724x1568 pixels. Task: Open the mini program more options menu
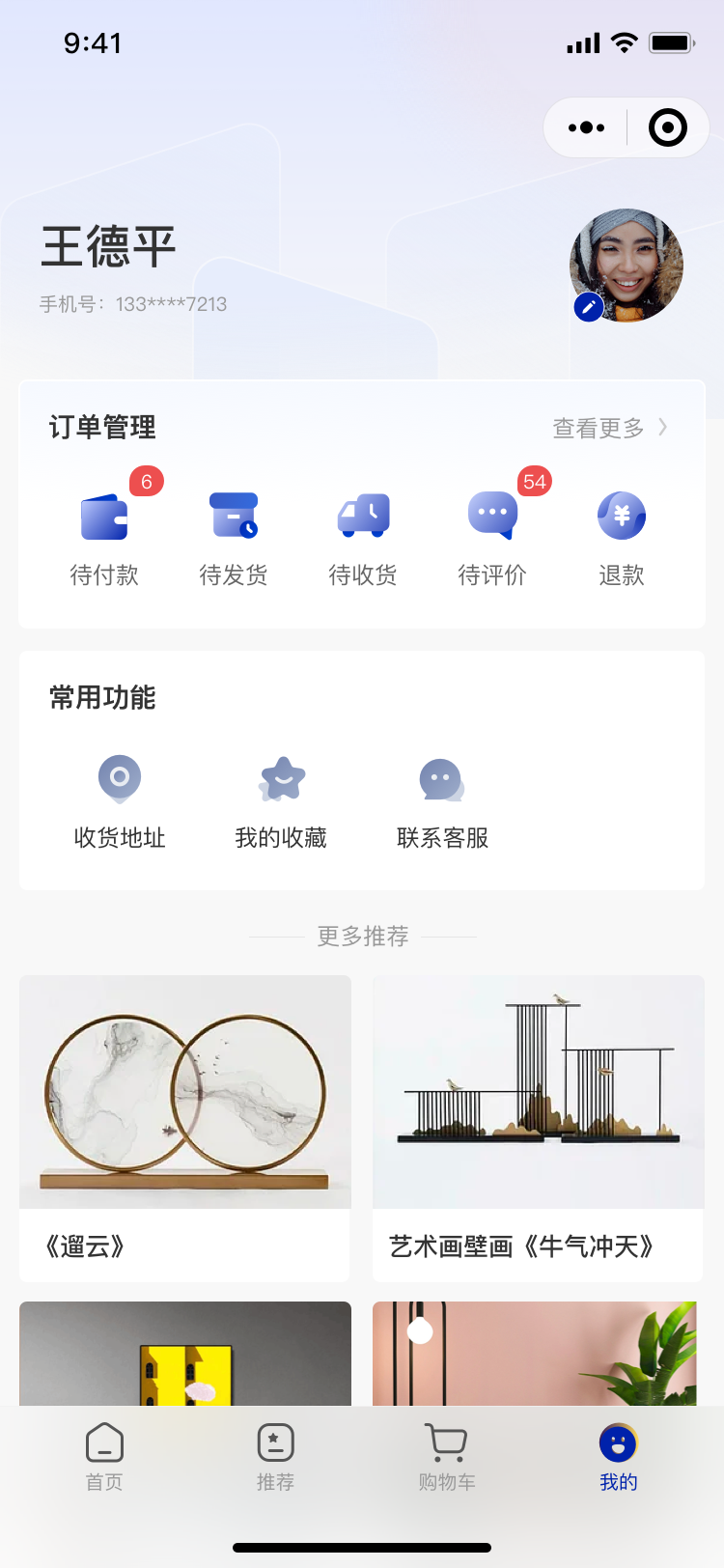coord(586,127)
